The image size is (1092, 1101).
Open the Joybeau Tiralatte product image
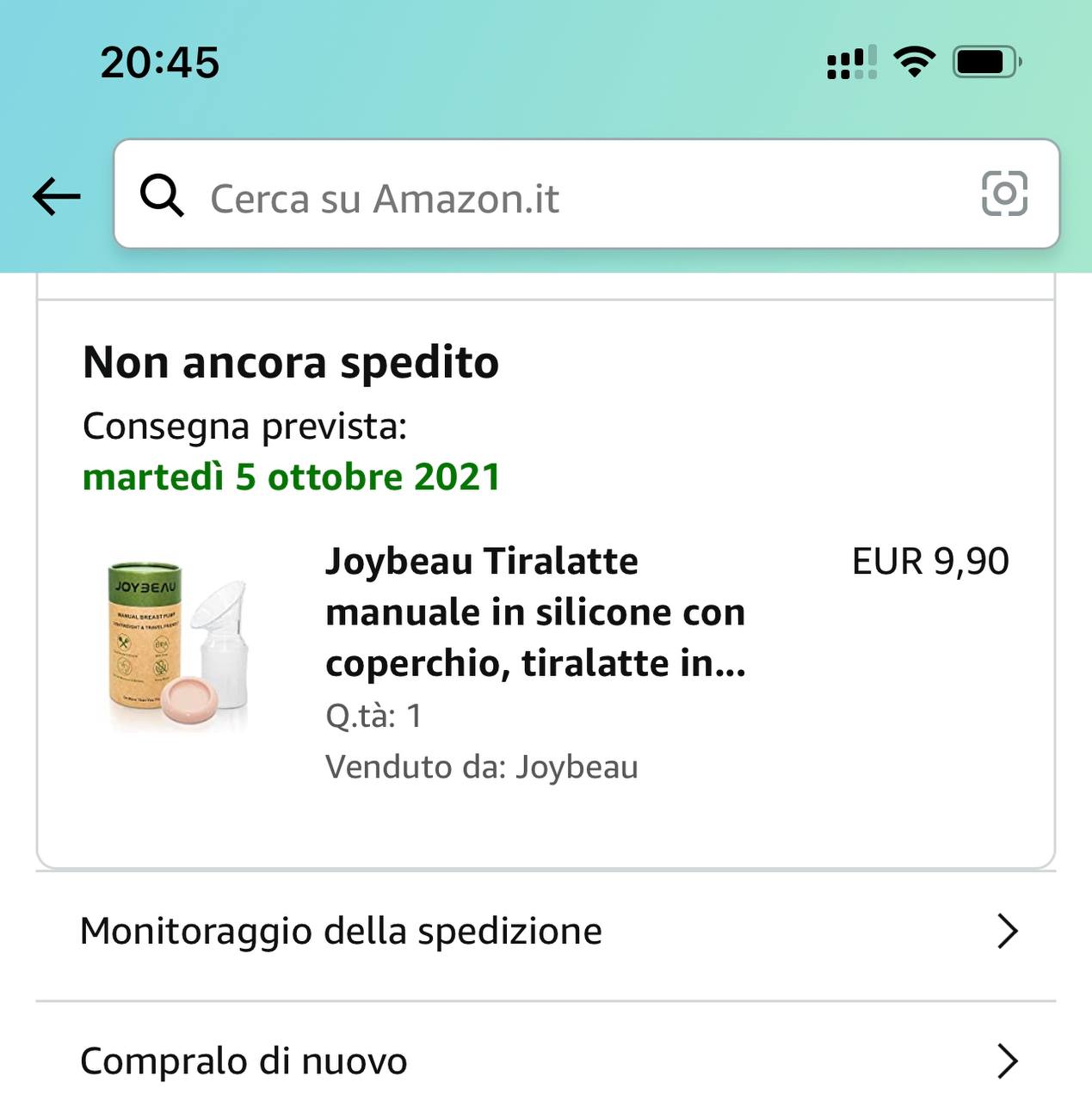[179, 647]
